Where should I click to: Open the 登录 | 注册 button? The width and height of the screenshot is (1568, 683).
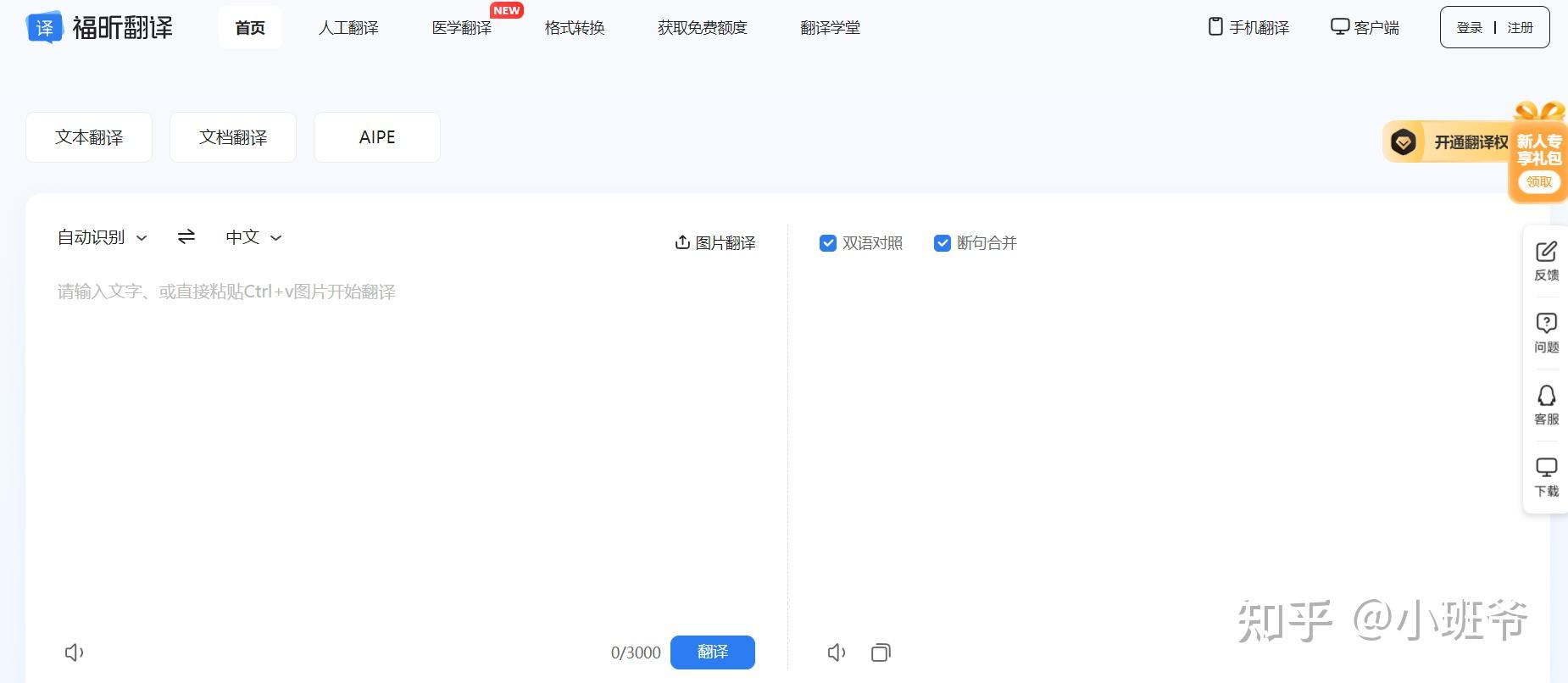coord(1494,28)
